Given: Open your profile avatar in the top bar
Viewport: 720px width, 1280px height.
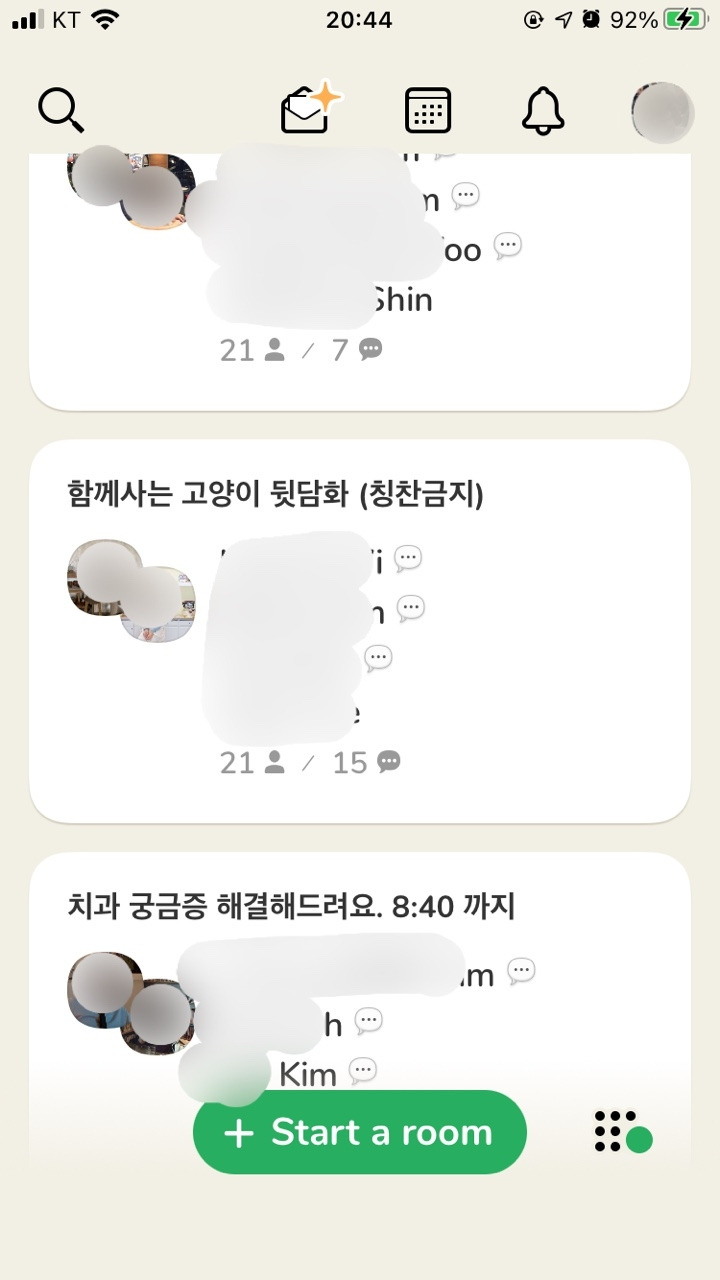Looking at the screenshot, I should point(663,112).
